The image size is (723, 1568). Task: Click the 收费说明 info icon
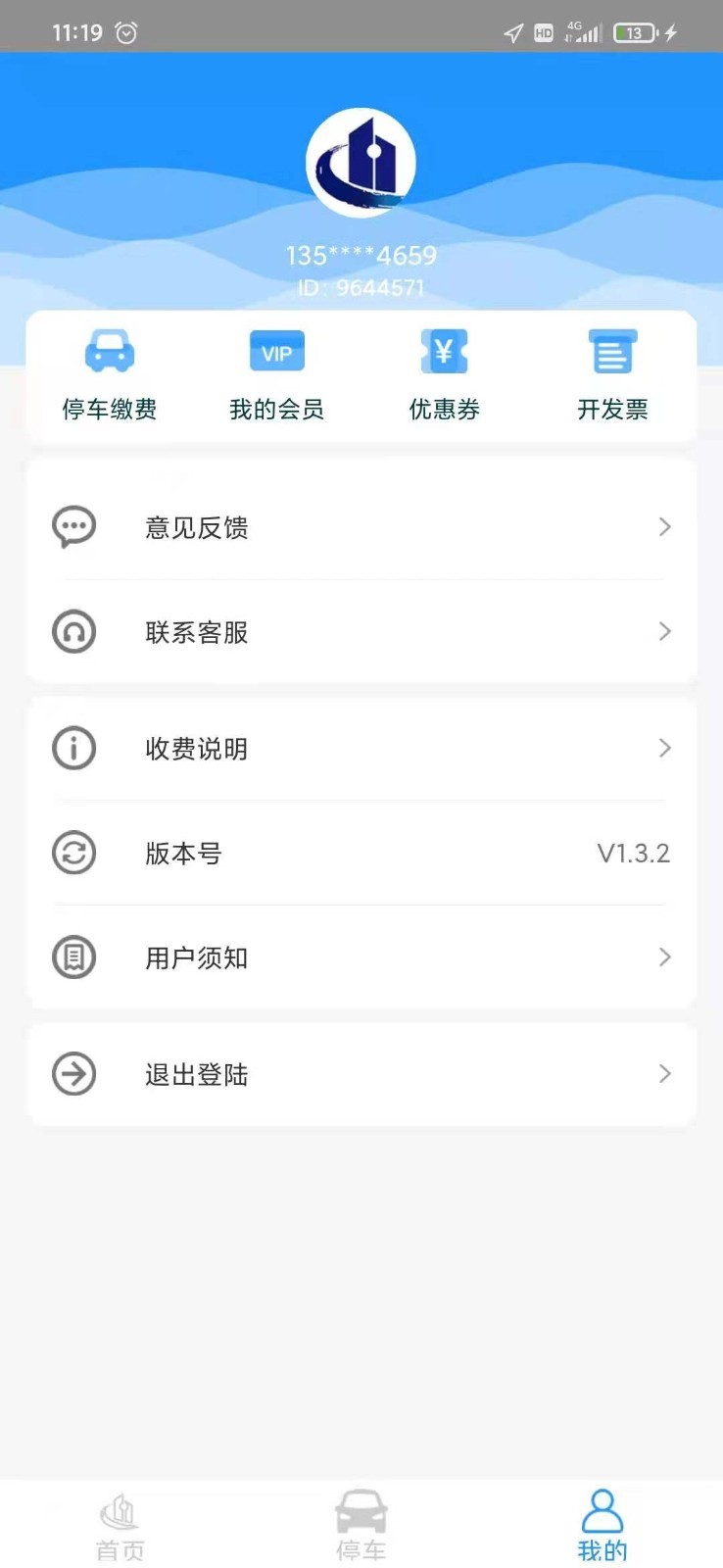pos(73,748)
